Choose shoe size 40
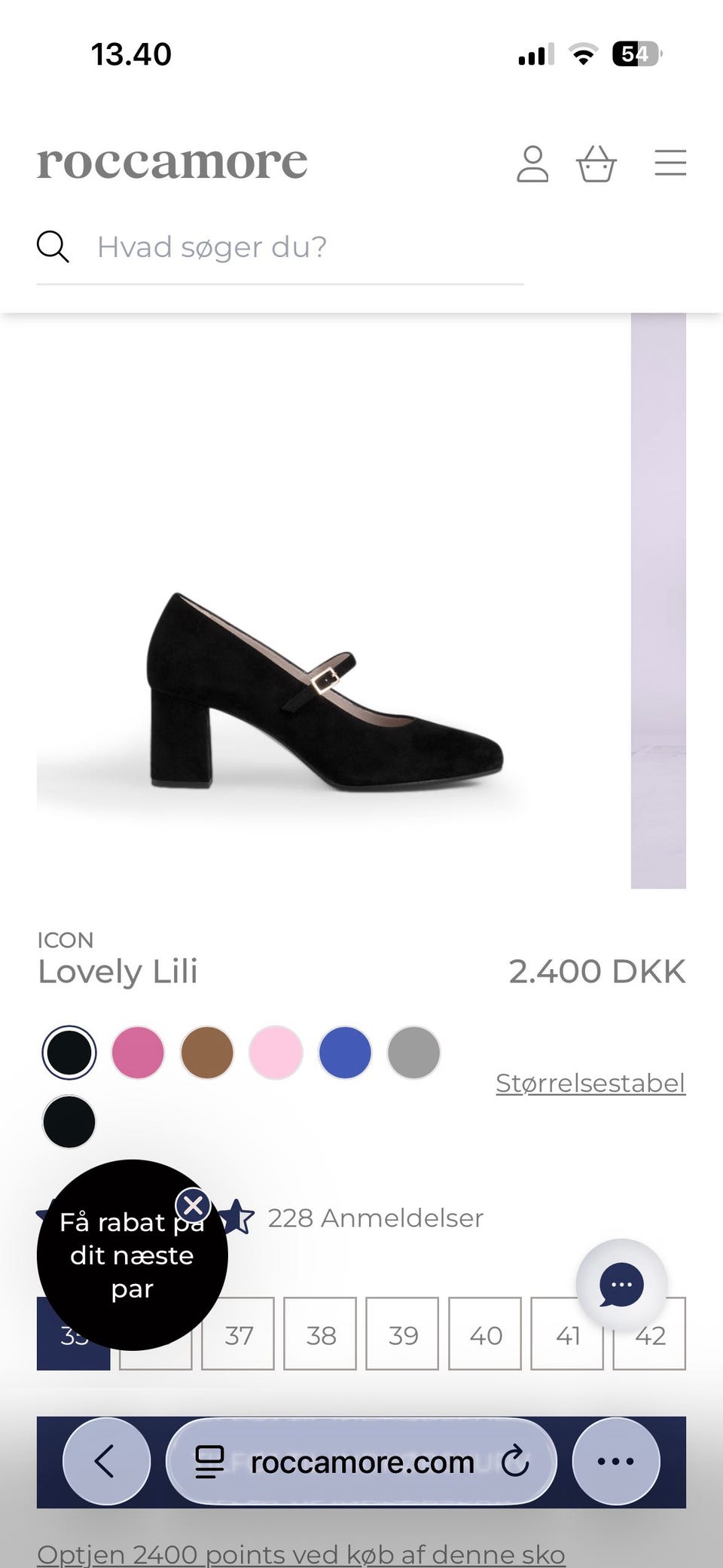The width and height of the screenshot is (723, 1568). pos(485,1333)
